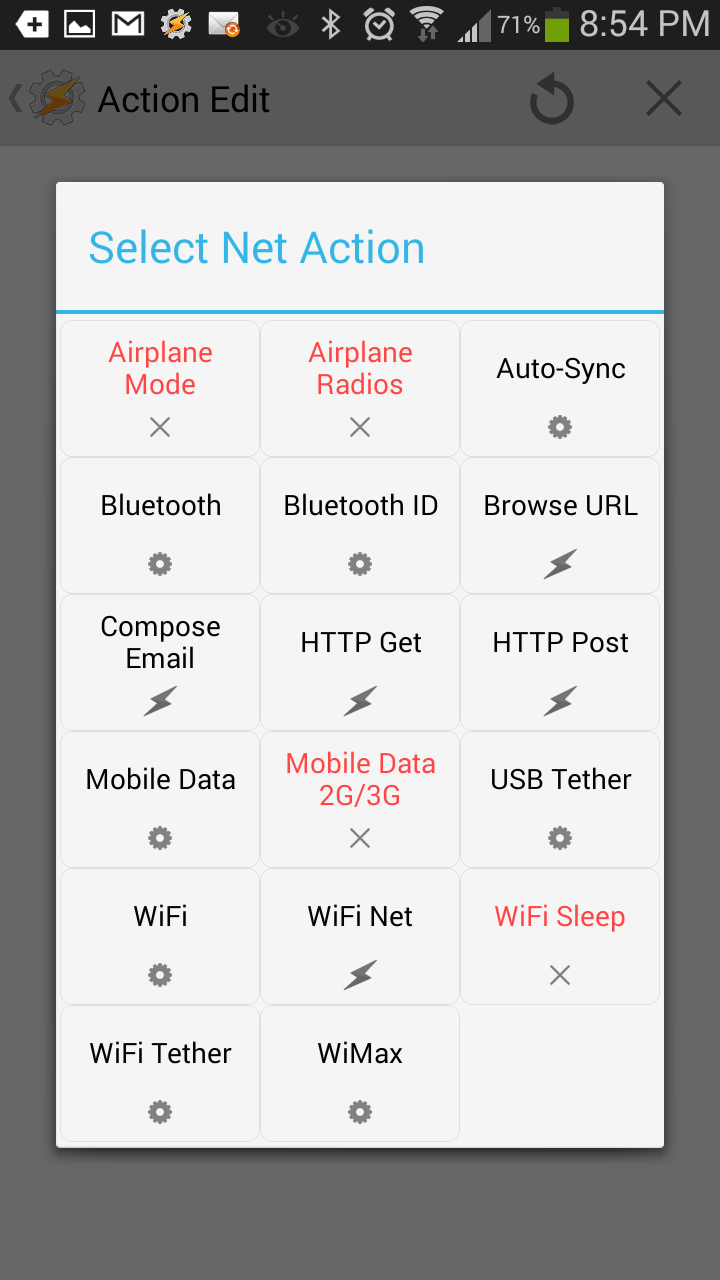Image resolution: width=720 pixels, height=1280 pixels.
Task: Pick the Auto-Sync action
Action: [560, 389]
